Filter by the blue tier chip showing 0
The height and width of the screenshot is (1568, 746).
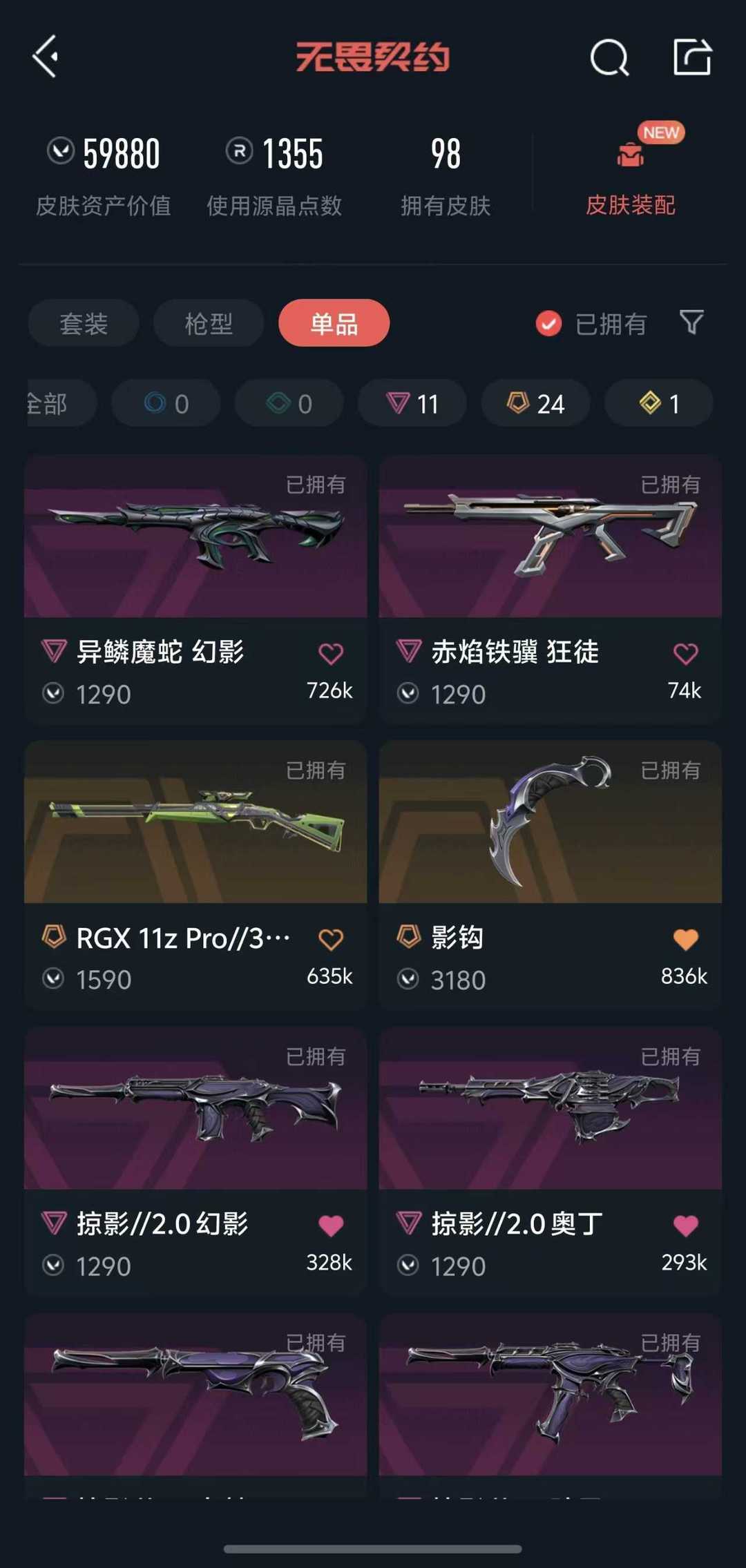pyautogui.click(x=166, y=403)
